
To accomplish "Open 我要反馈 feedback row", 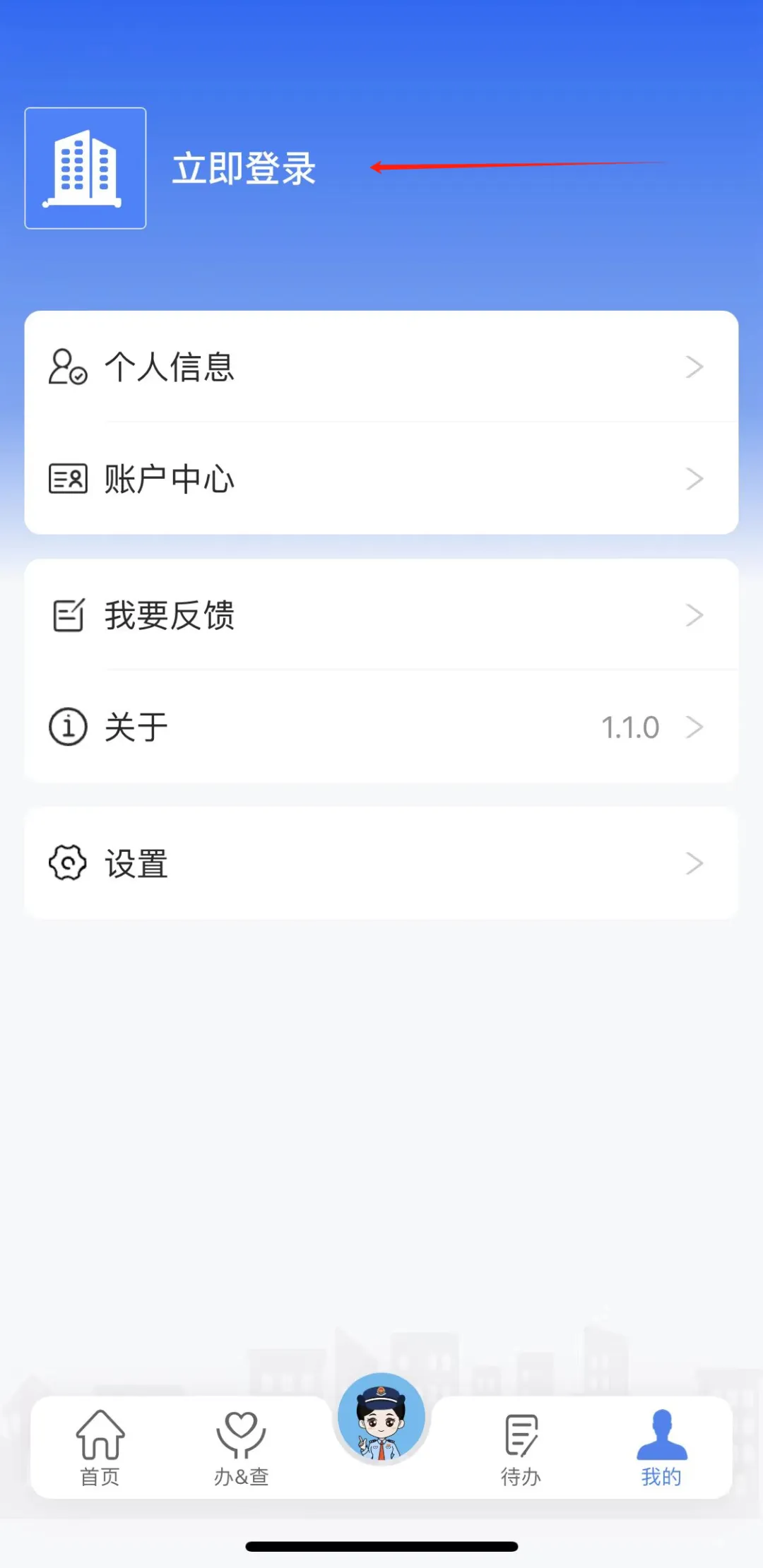I will tap(381, 615).
